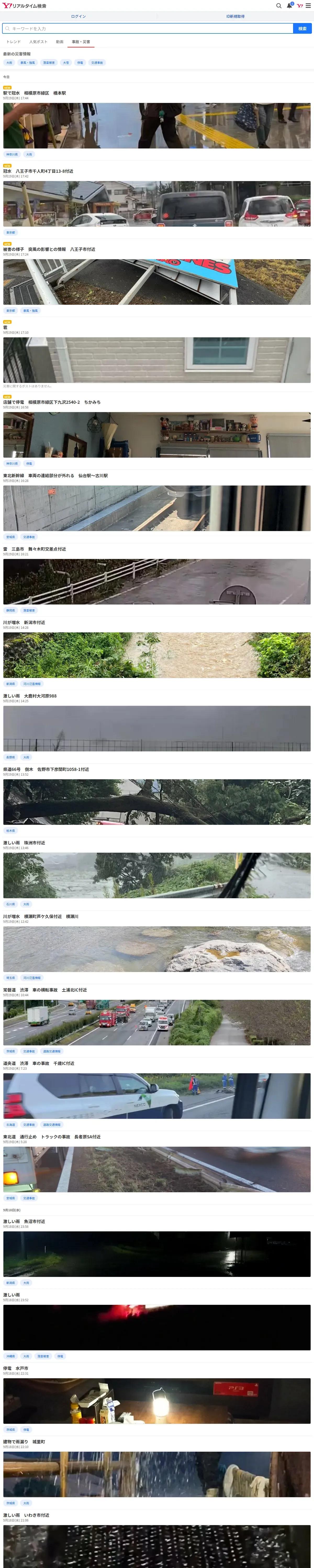Select the 暴風・強風 chip
This screenshot has width=314, height=1568.
[x=28, y=63]
